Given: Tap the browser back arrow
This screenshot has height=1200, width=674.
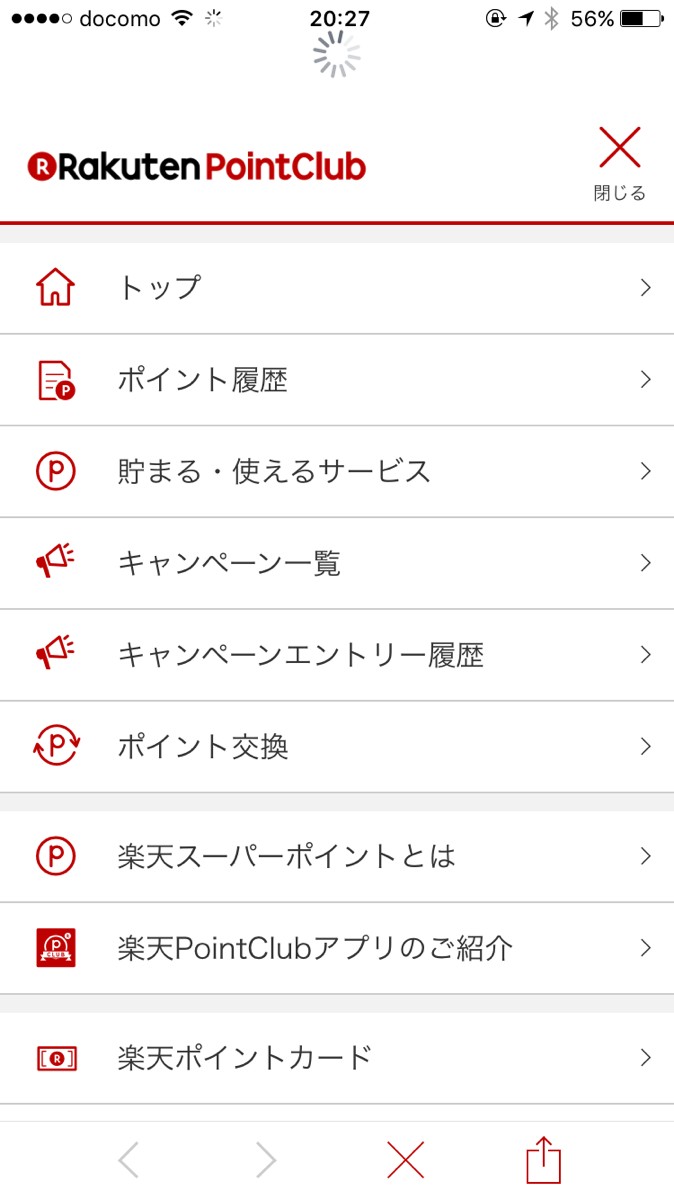Looking at the screenshot, I should 129,1160.
